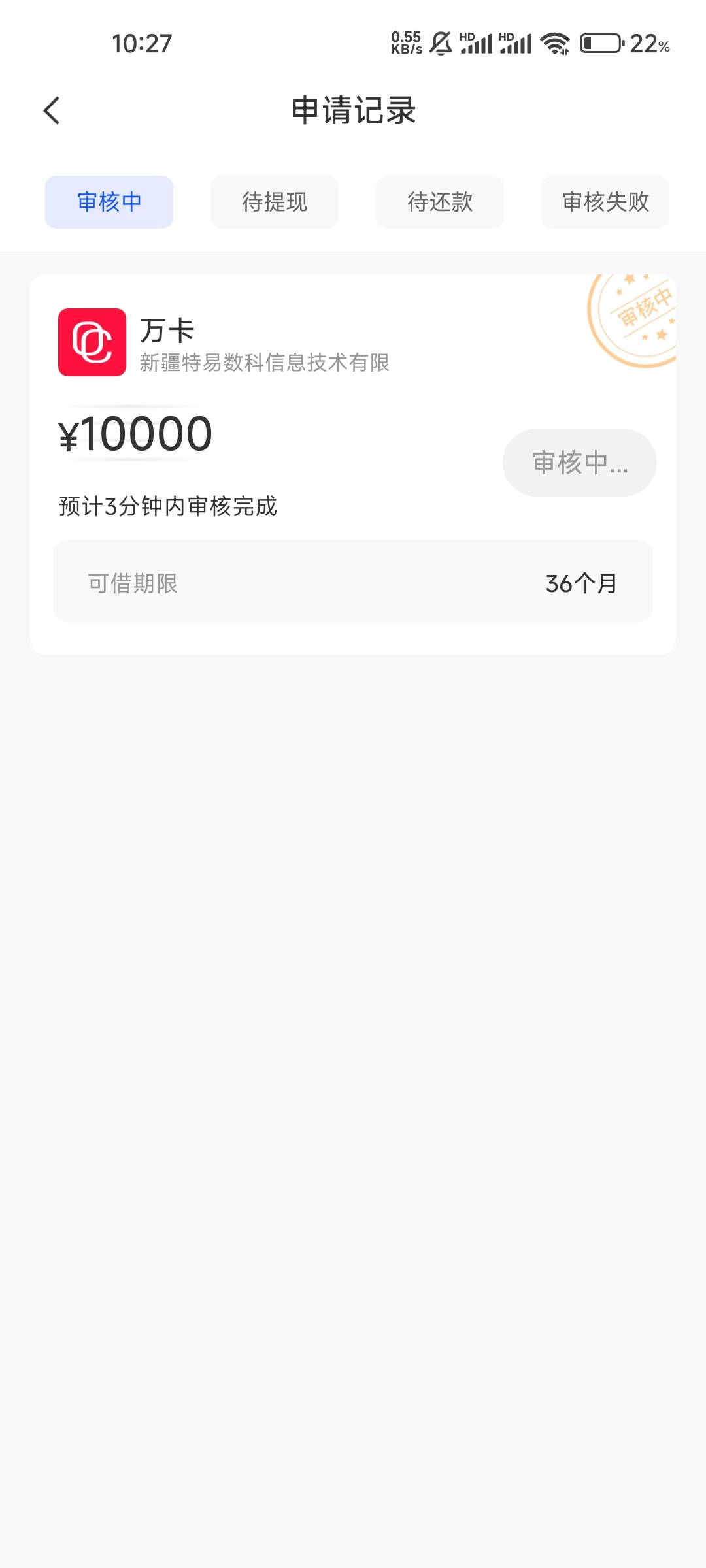Switch to the 待提现 tab
The height and width of the screenshot is (1568, 706).
tap(275, 202)
